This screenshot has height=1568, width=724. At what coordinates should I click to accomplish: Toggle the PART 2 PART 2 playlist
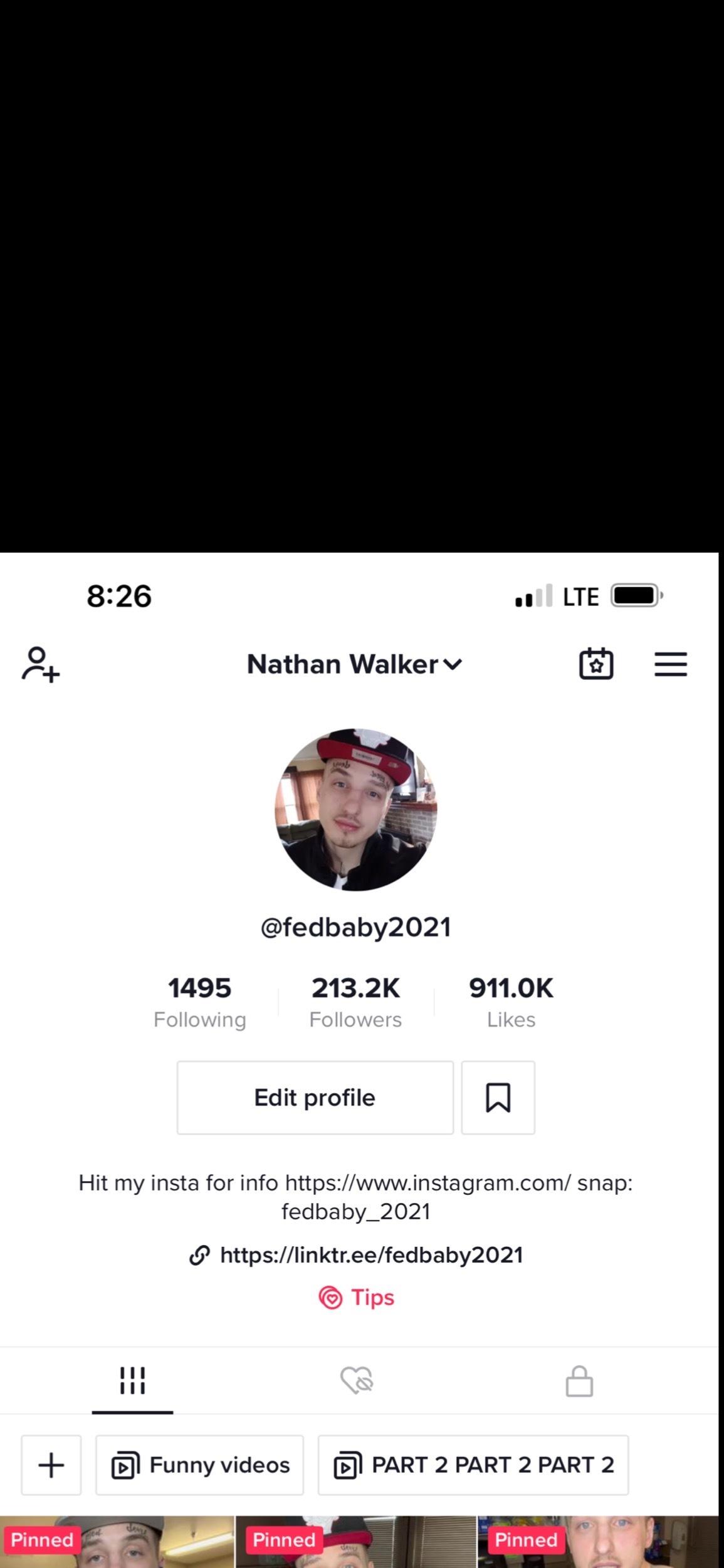click(473, 1466)
